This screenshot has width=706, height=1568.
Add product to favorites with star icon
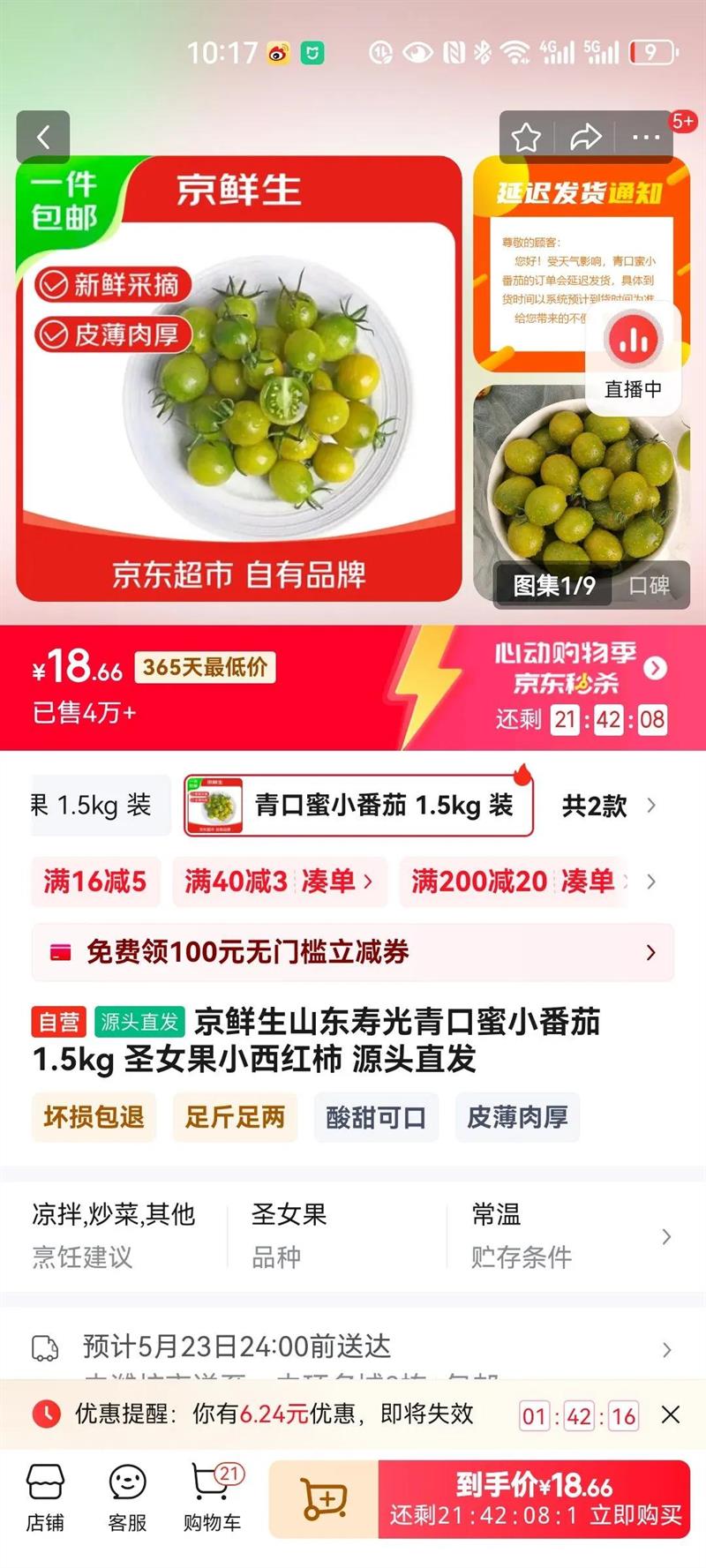pyautogui.click(x=526, y=137)
